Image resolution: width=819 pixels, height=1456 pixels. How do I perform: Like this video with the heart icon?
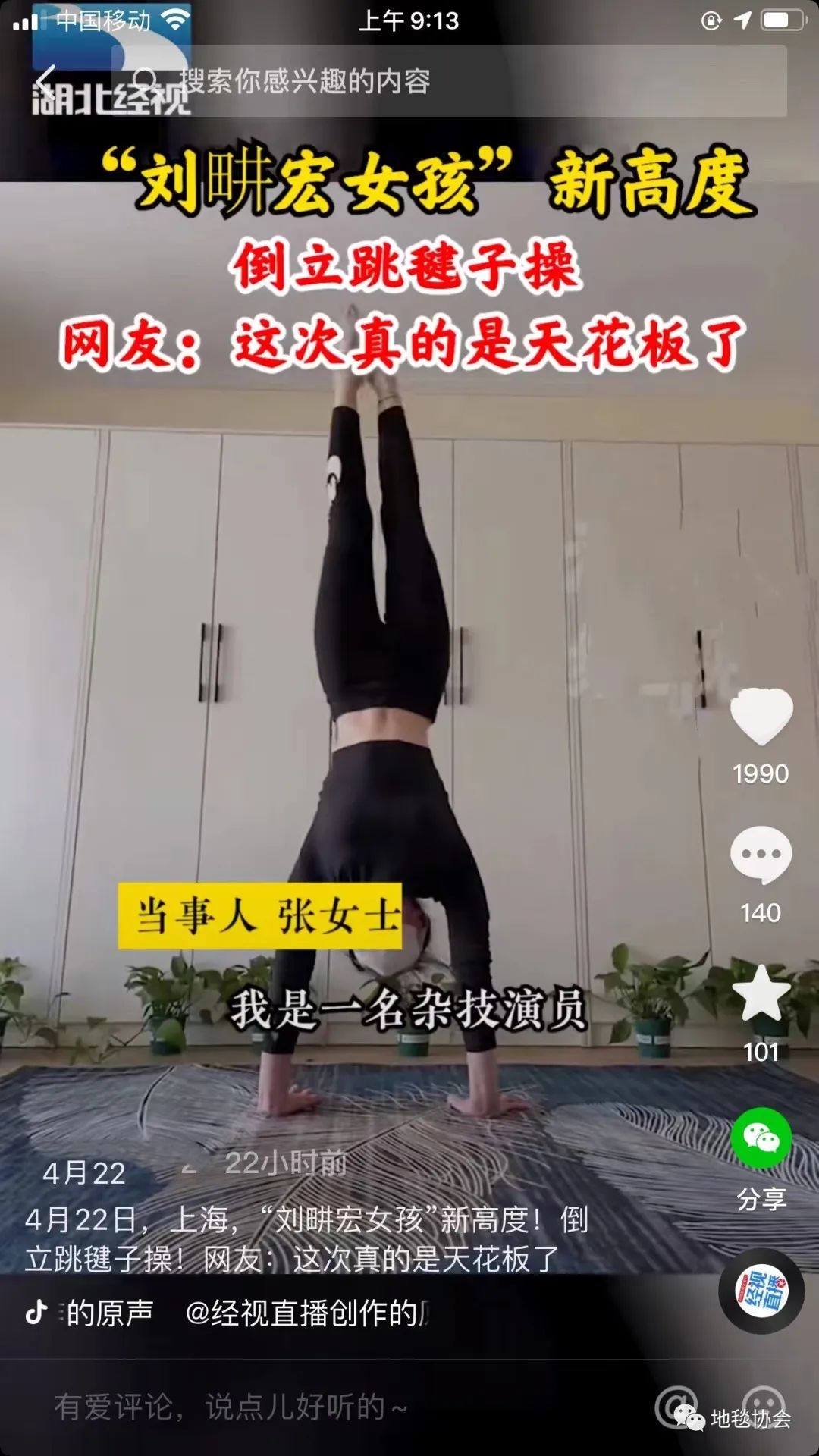tap(761, 717)
